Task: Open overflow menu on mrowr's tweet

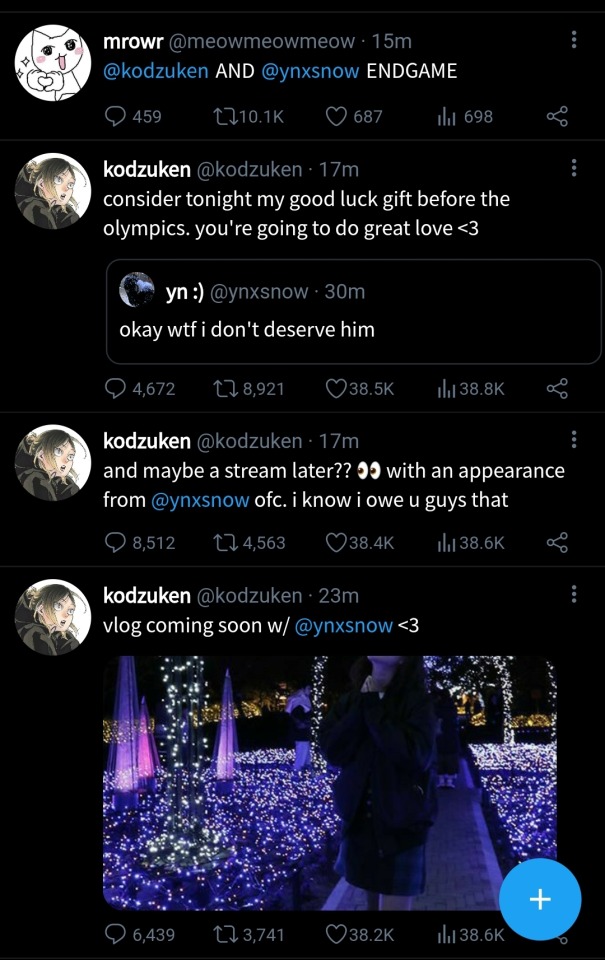Action: (574, 40)
